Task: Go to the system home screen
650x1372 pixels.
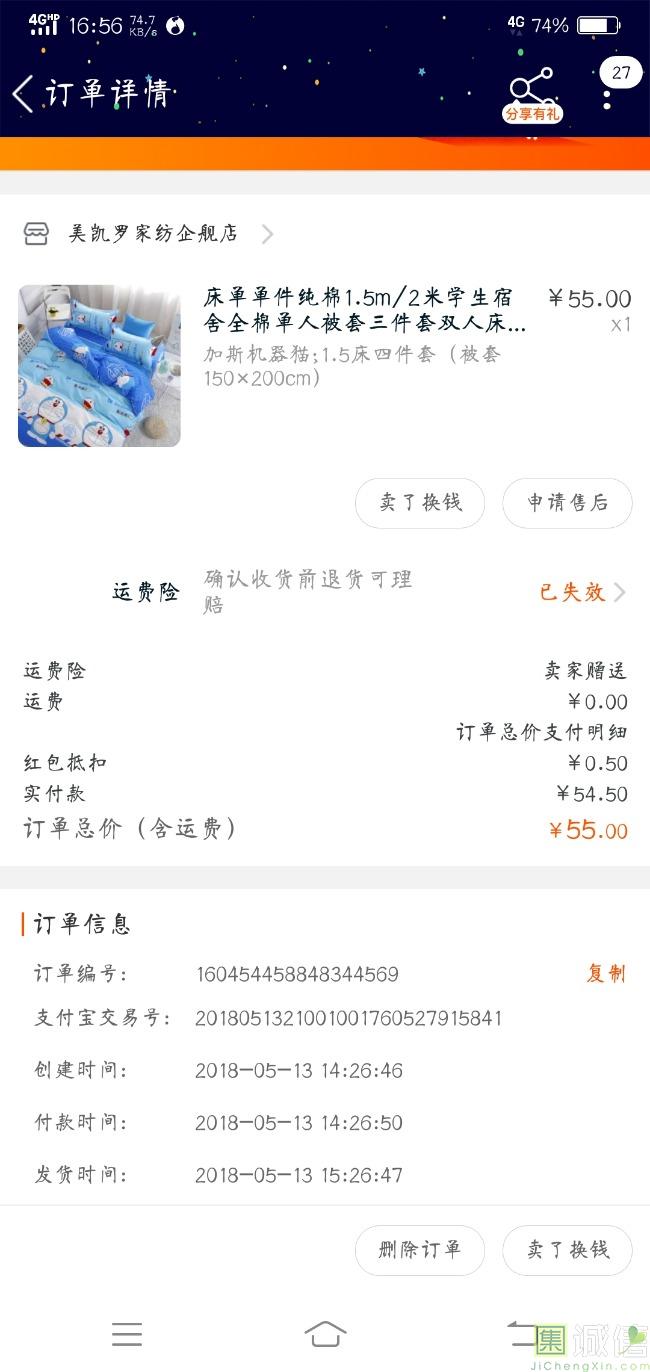Action: coord(325,1334)
